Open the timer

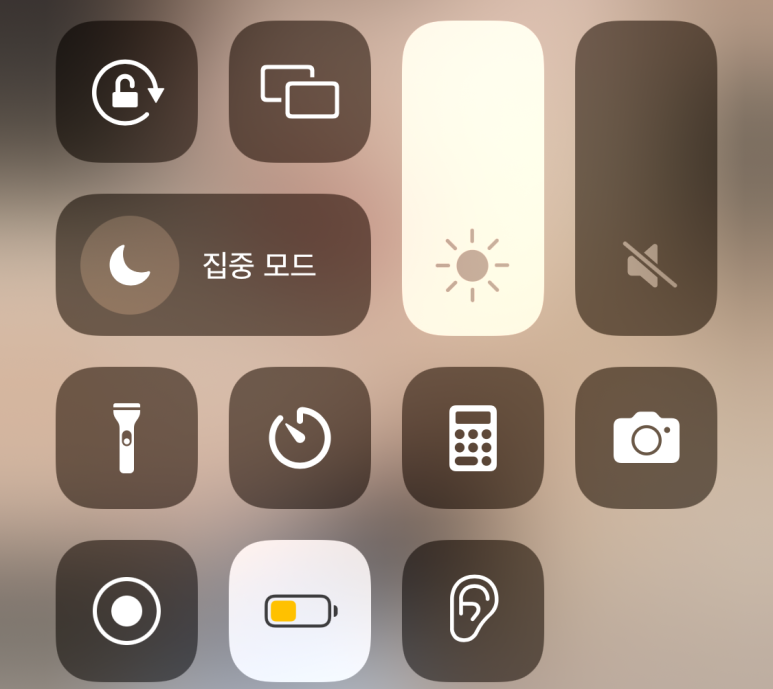pyautogui.click(x=299, y=438)
